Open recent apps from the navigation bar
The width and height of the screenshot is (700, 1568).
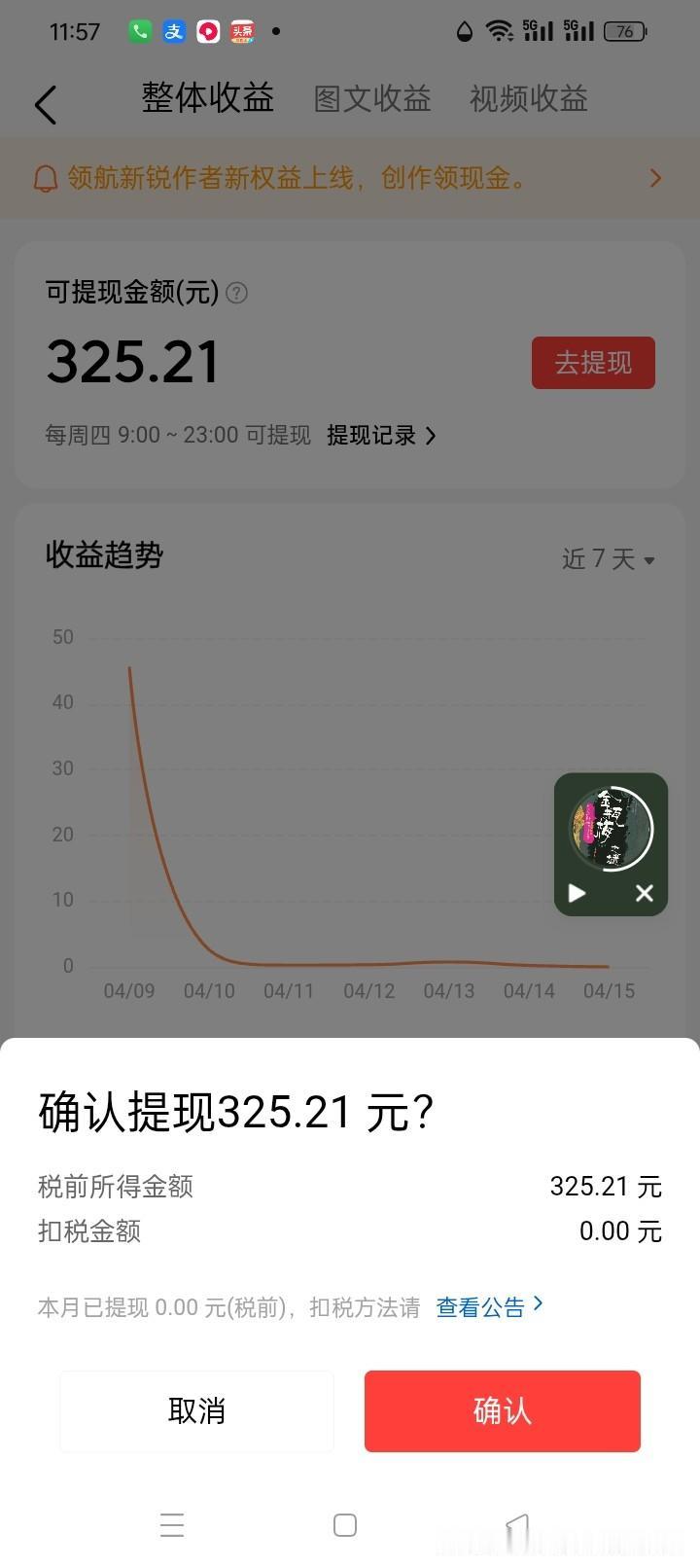[172, 1525]
